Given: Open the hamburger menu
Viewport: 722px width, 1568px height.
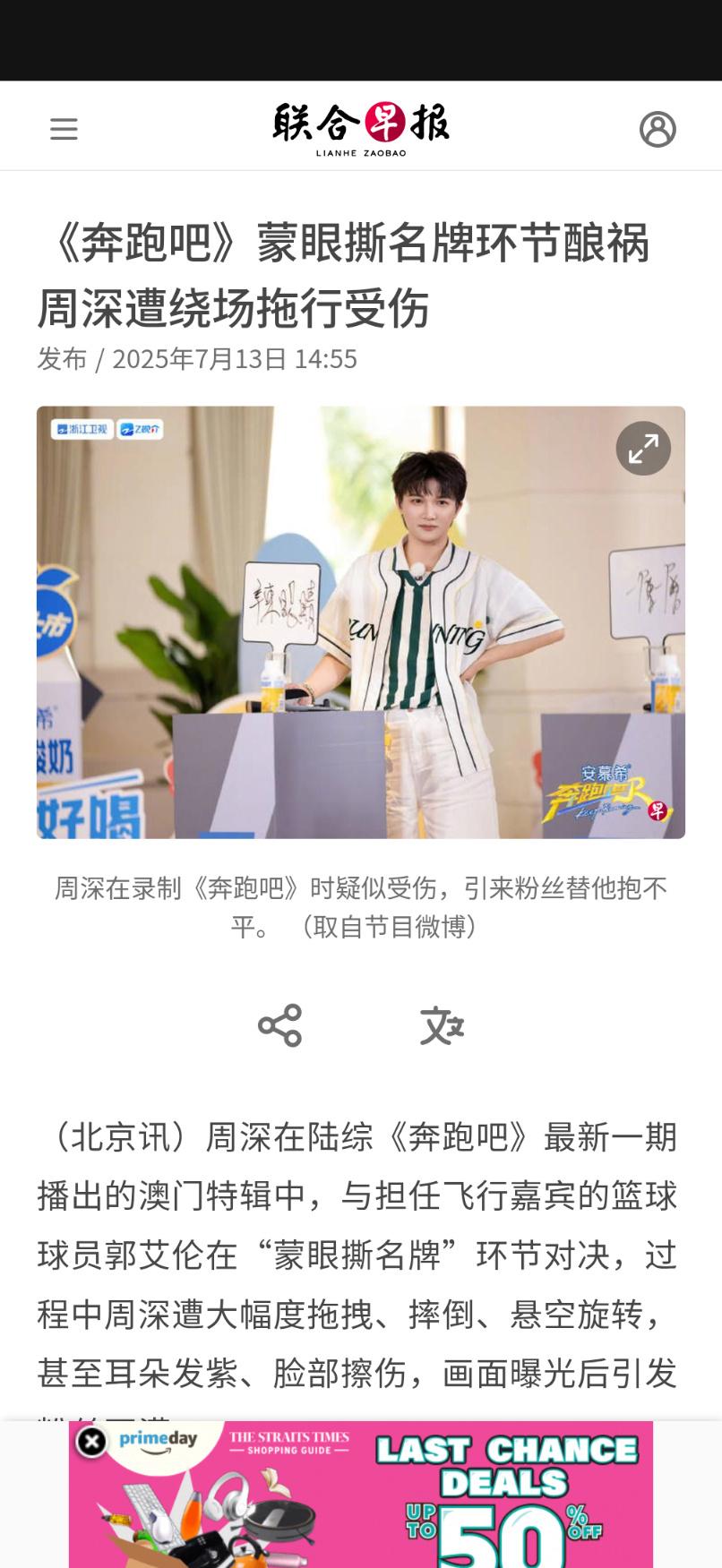Looking at the screenshot, I should (x=64, y=129).
